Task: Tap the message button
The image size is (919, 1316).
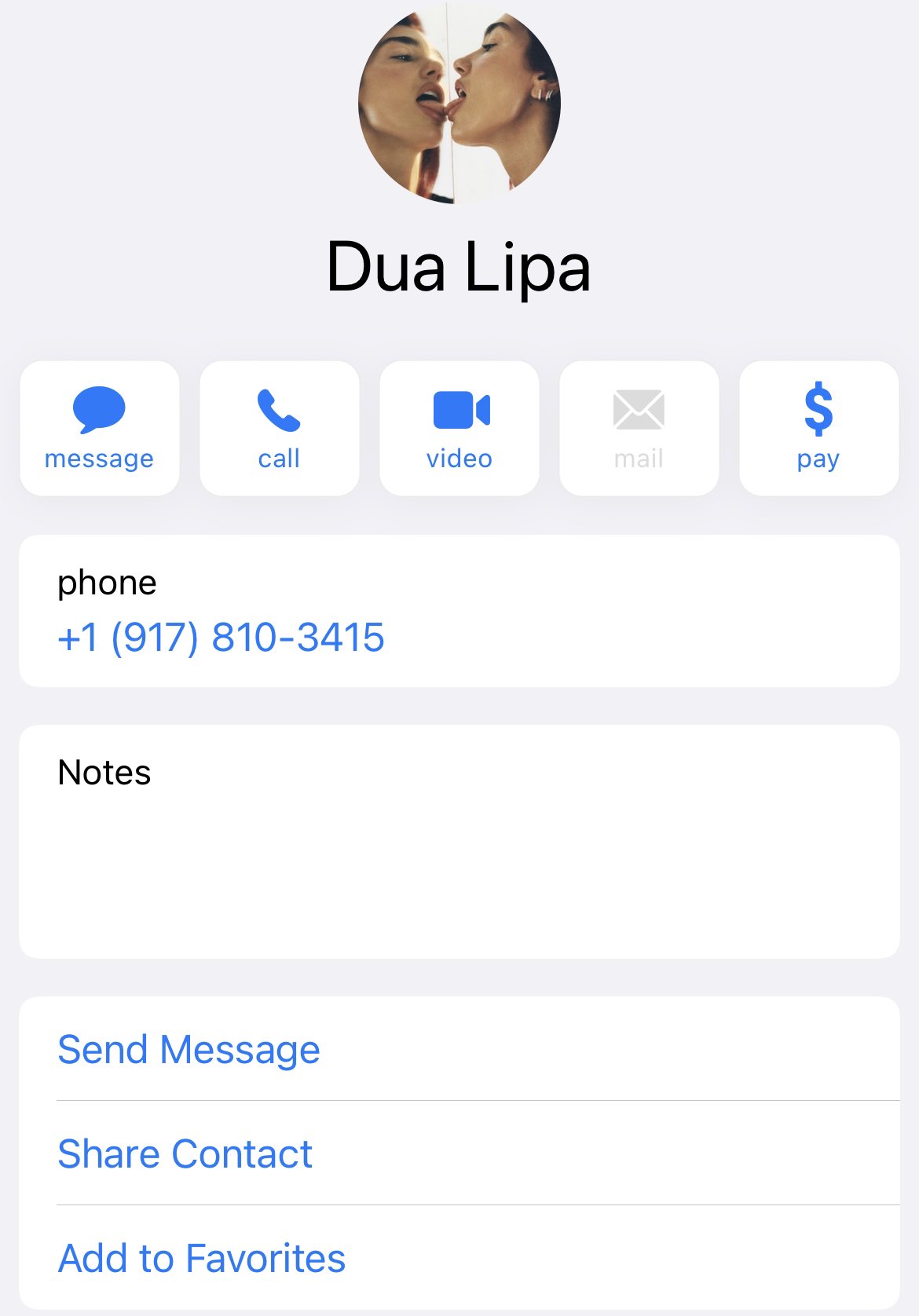Action: coord(100,428)
